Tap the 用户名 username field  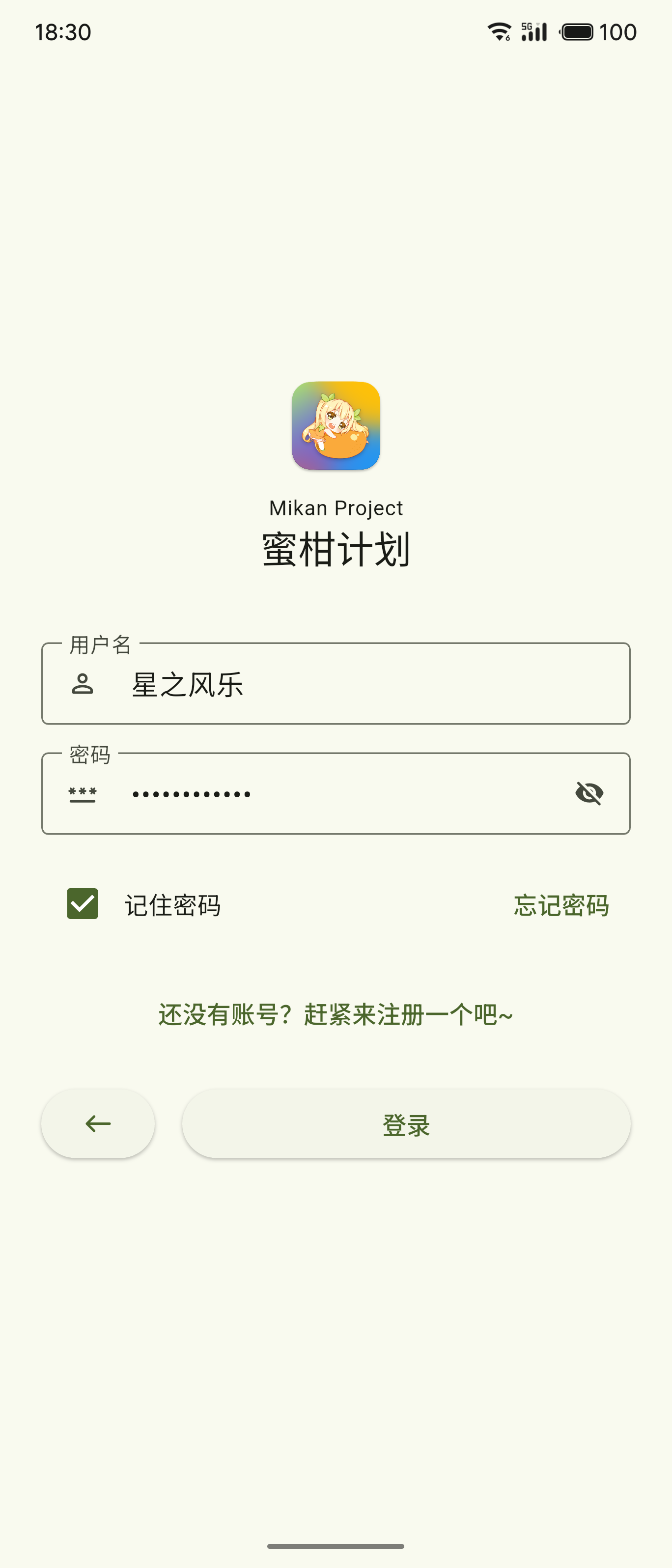coord(336,684)
